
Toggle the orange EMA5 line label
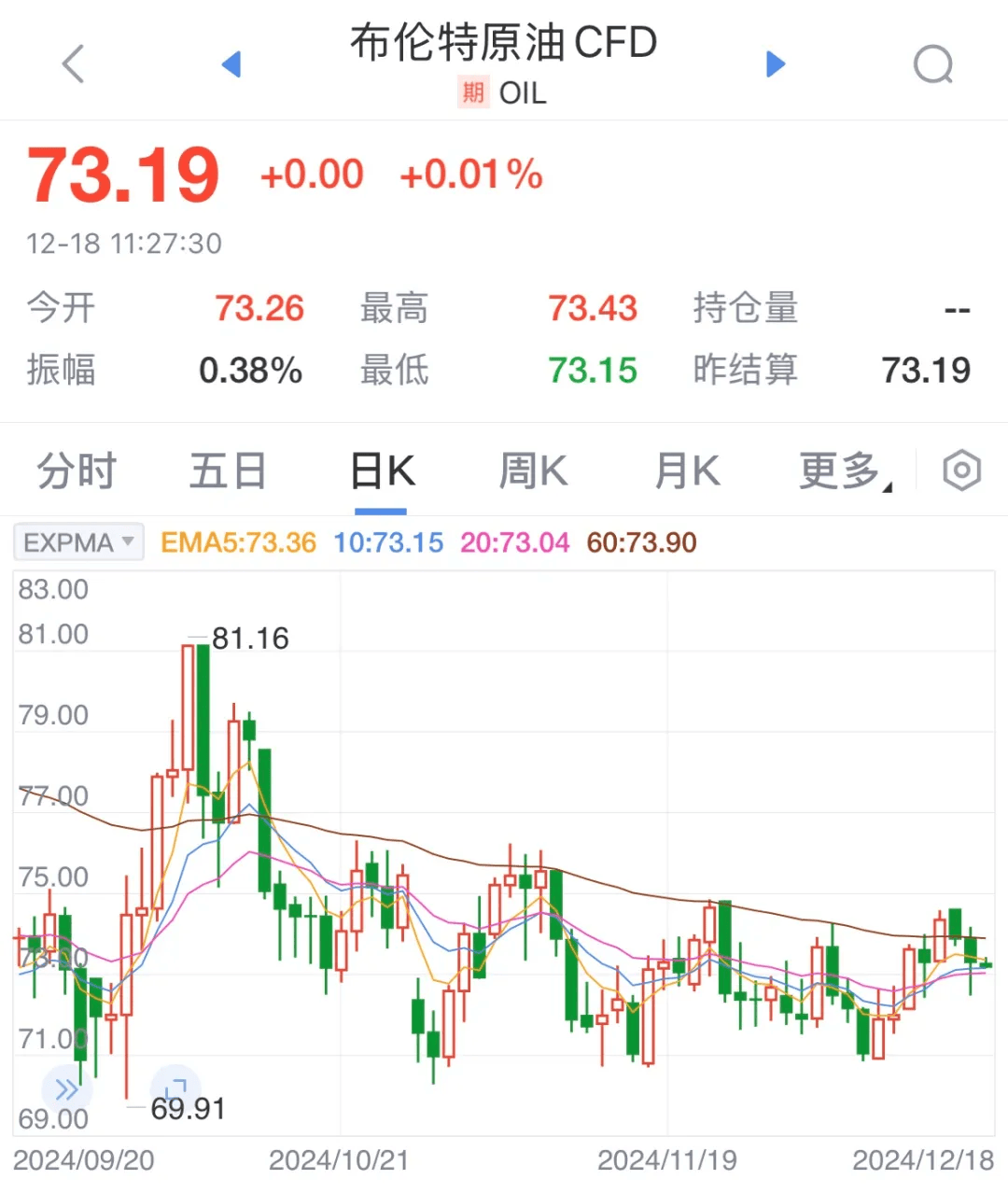236,541
